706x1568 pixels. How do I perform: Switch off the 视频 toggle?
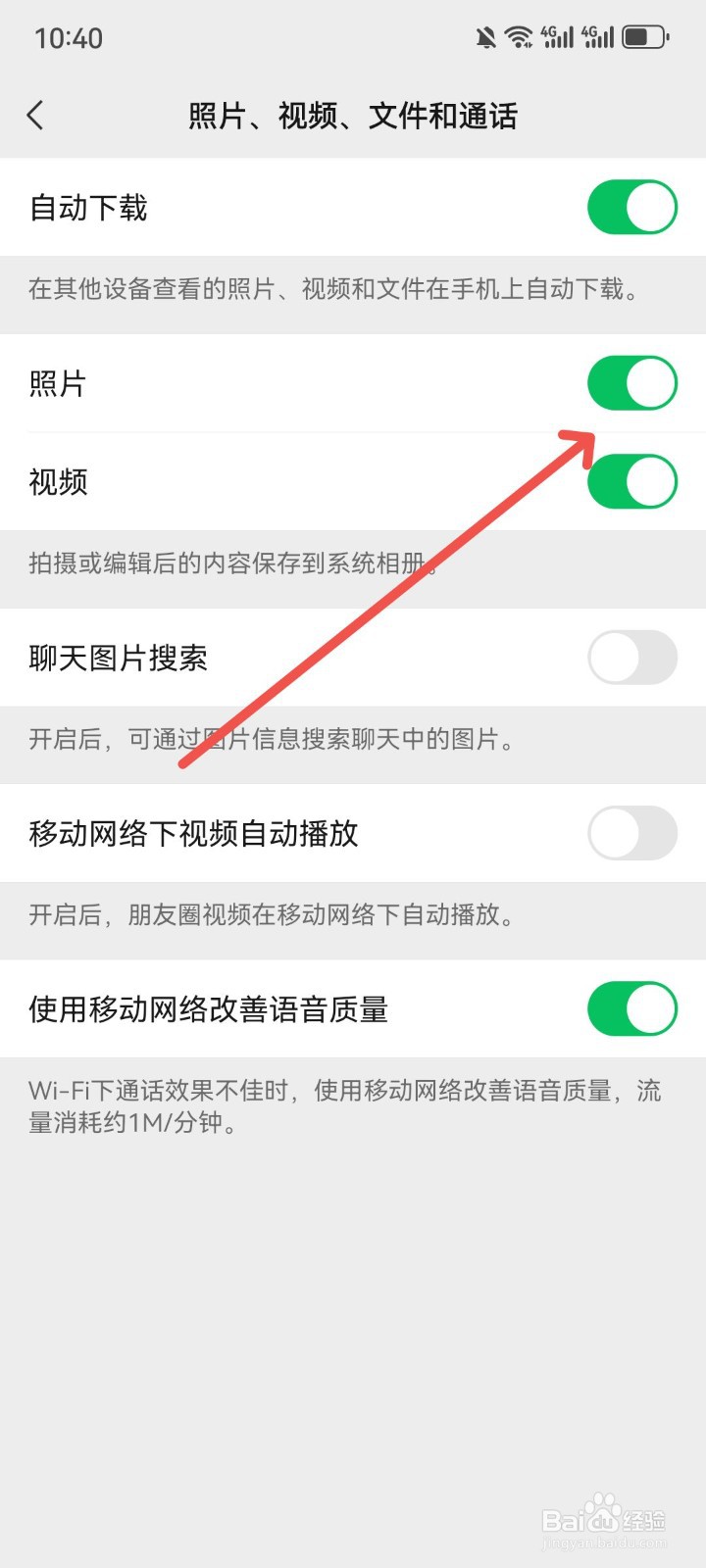tap(631, 481)
